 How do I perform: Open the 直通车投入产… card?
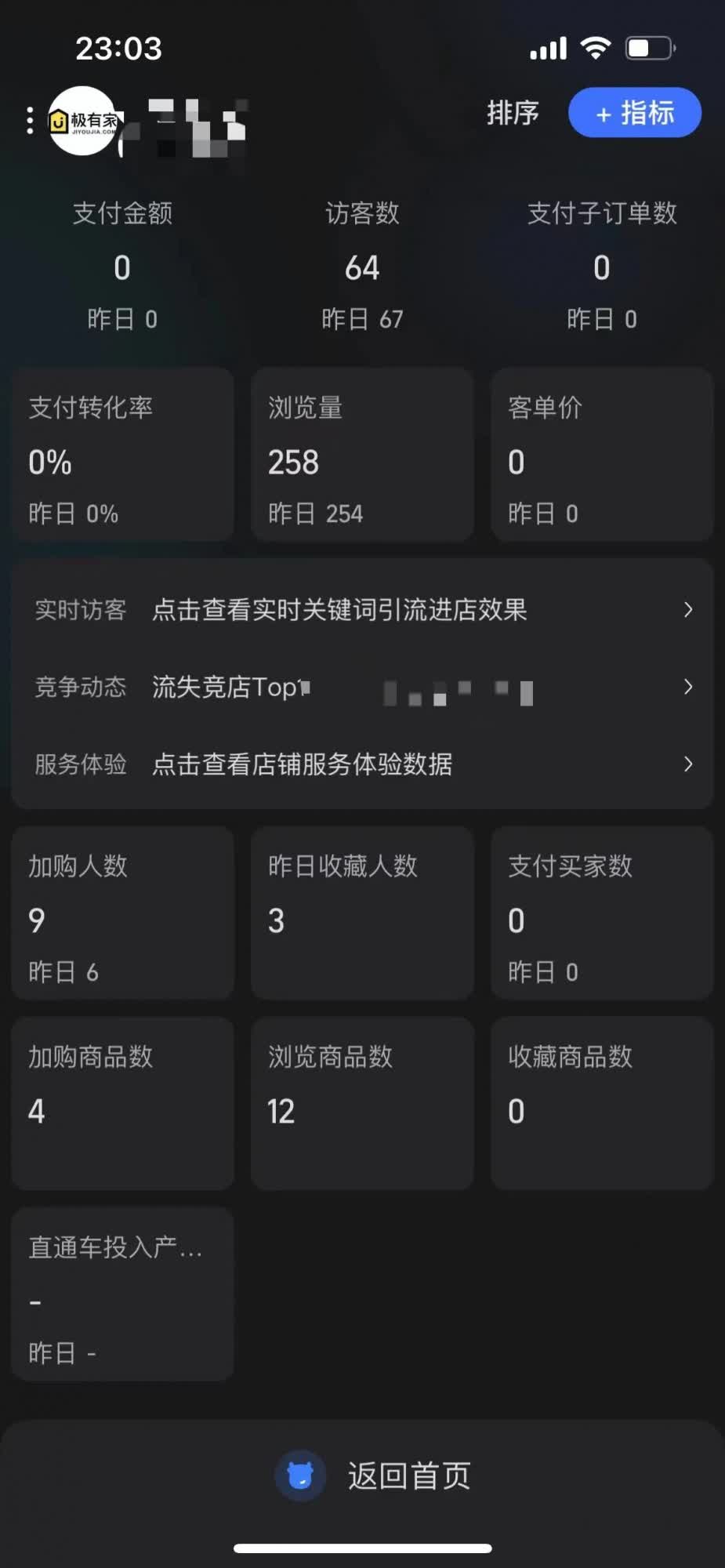click(x=122, y=1294)
